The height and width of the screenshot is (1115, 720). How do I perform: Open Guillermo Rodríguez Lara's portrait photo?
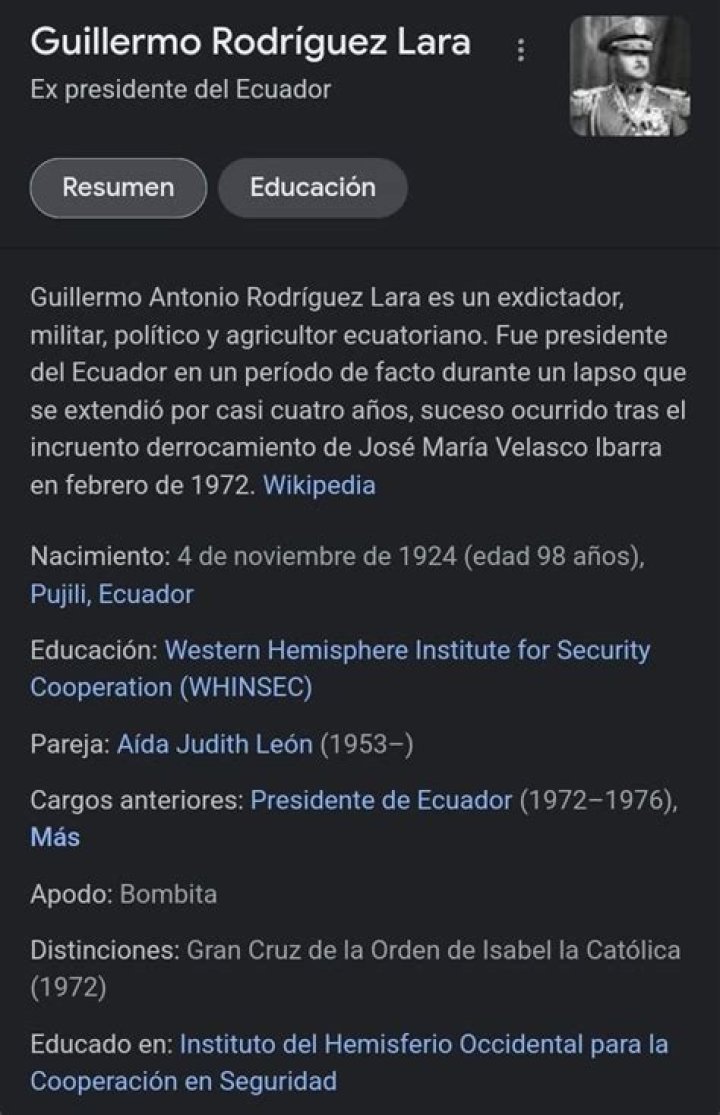click(x=629, y=76)
